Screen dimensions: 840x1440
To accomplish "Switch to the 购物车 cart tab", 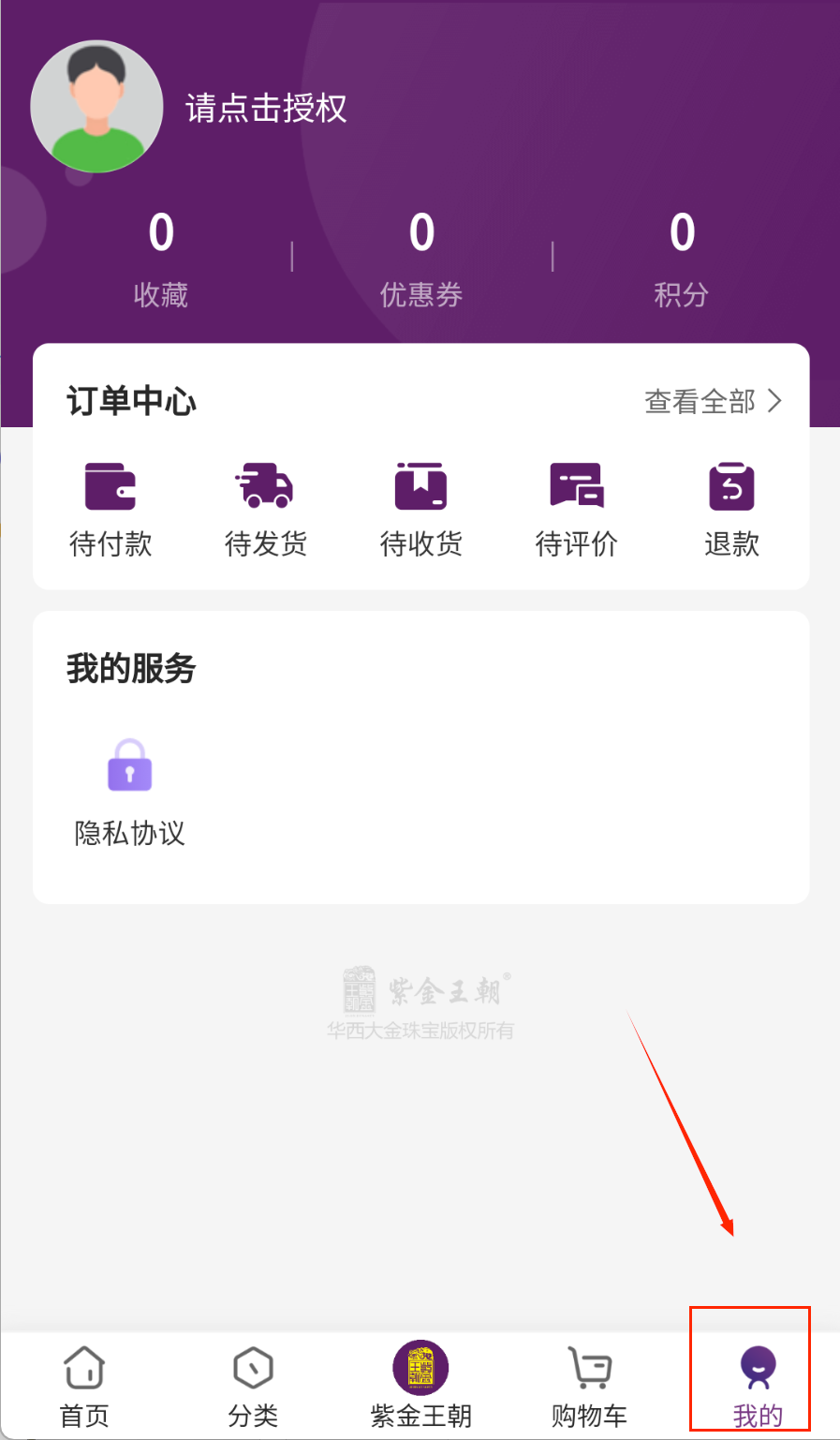I will pyautogui.click(x=589, y=1387).
